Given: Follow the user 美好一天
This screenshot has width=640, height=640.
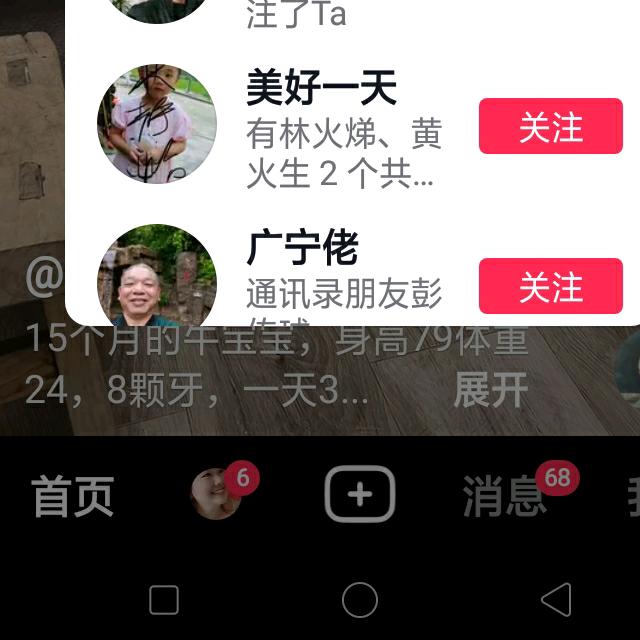Looking at the screenshot, I should click(550, 127).
